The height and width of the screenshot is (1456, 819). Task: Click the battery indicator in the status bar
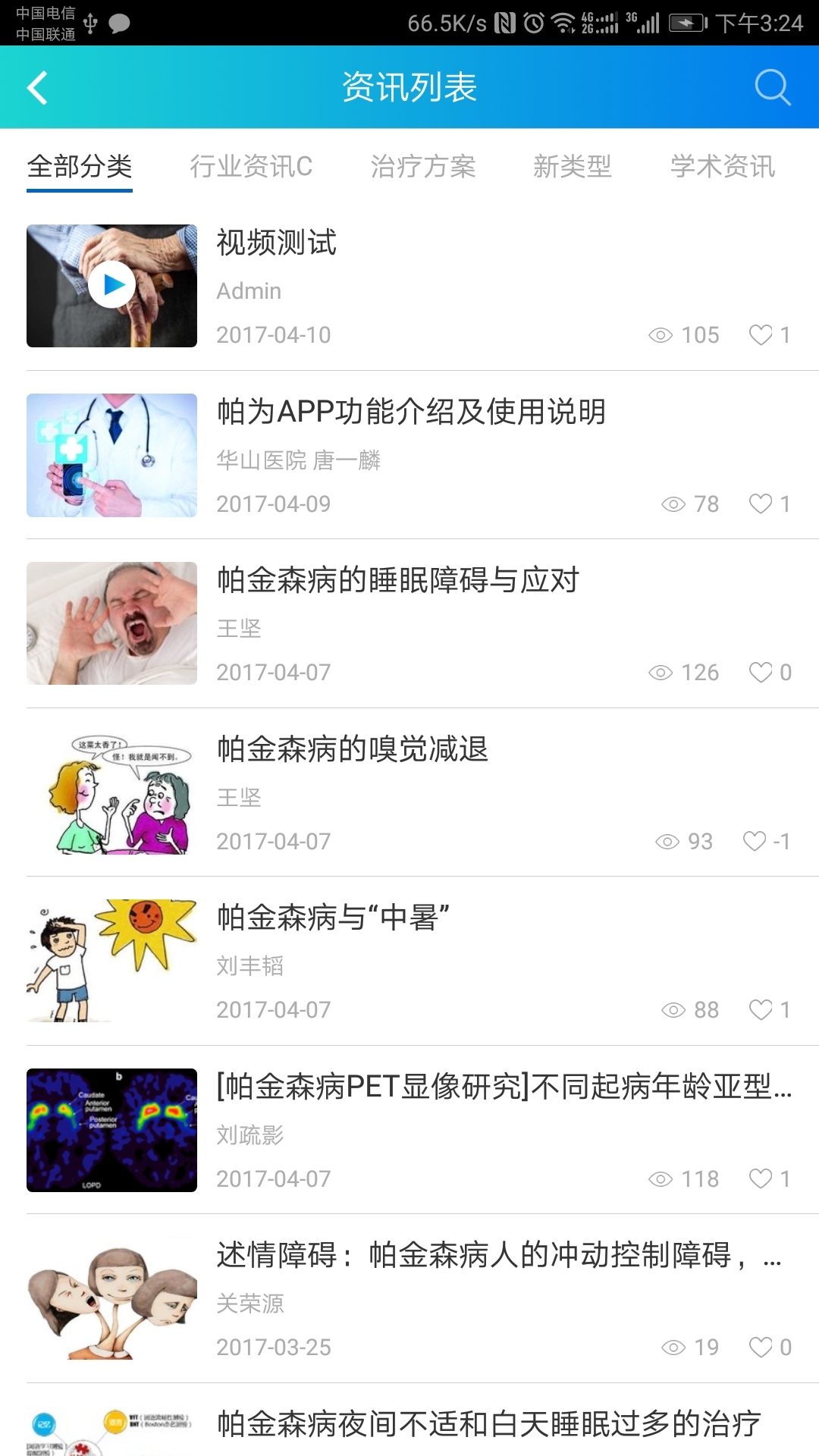pyautogui.click(x=686, y=23)
